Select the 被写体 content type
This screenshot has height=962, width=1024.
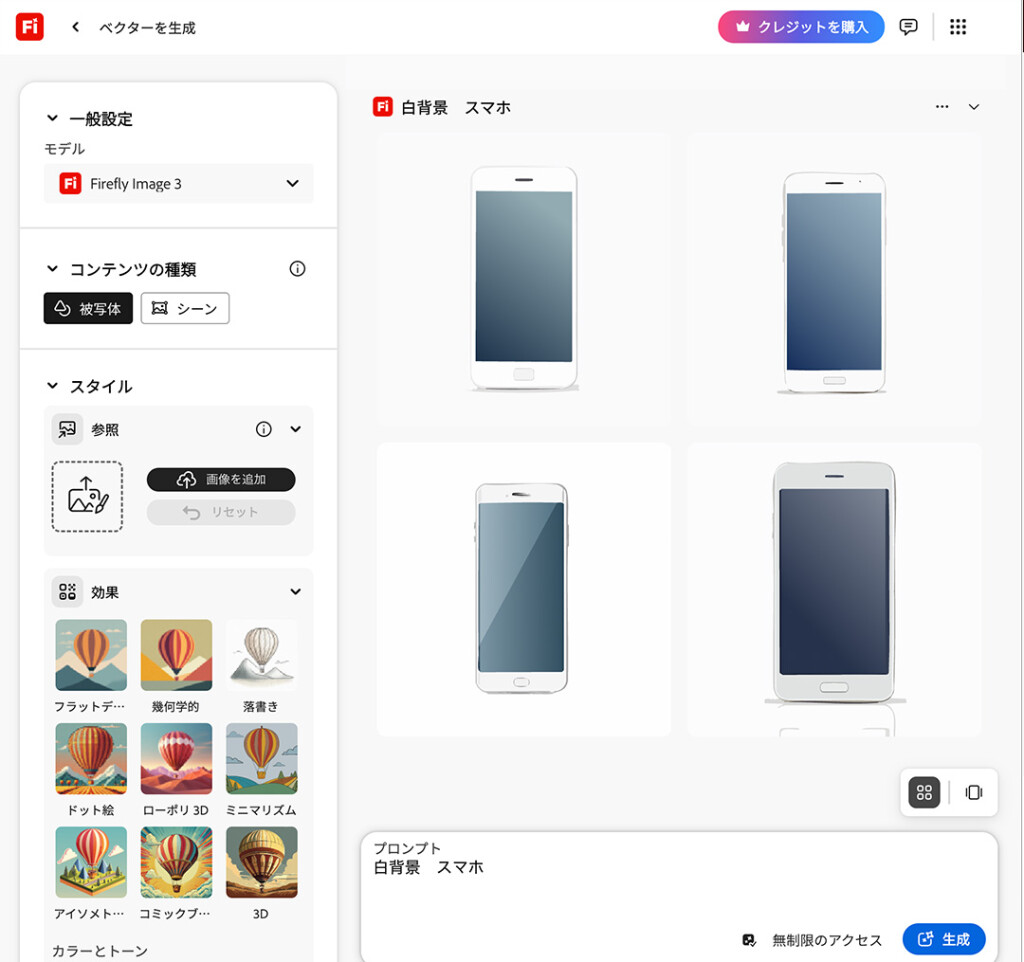coord(88,309)
